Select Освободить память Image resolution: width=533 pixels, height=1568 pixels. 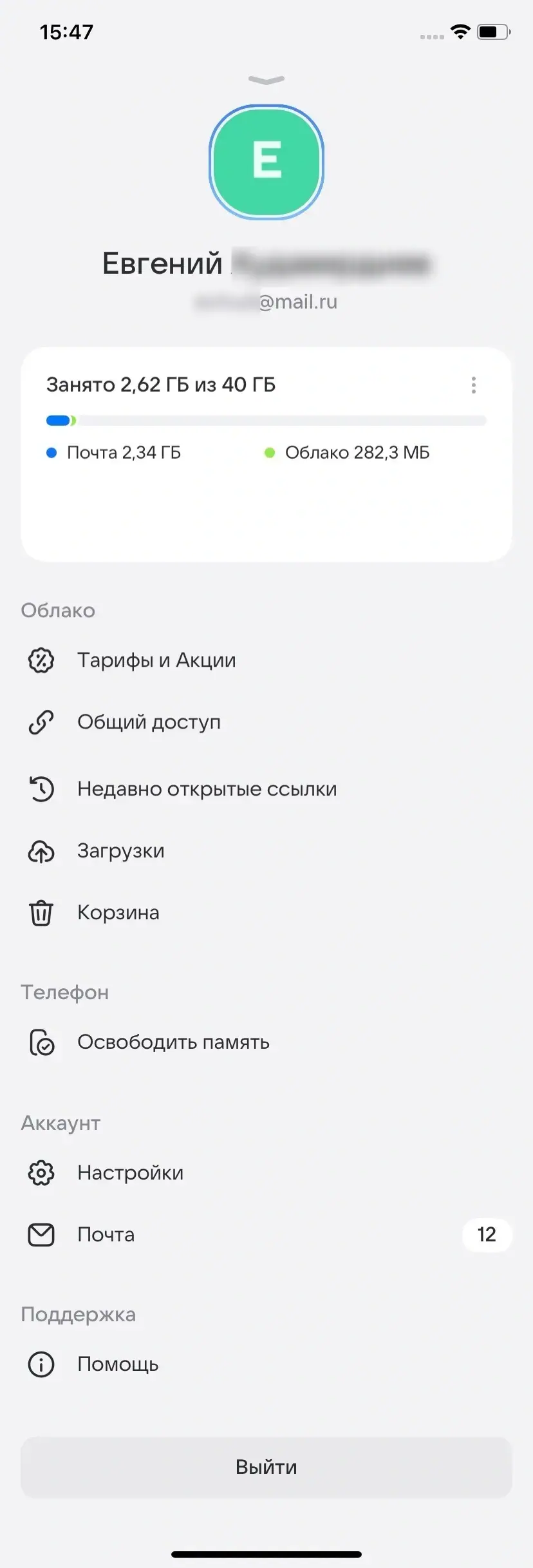pyautogui.click(x=173, y=1042)
